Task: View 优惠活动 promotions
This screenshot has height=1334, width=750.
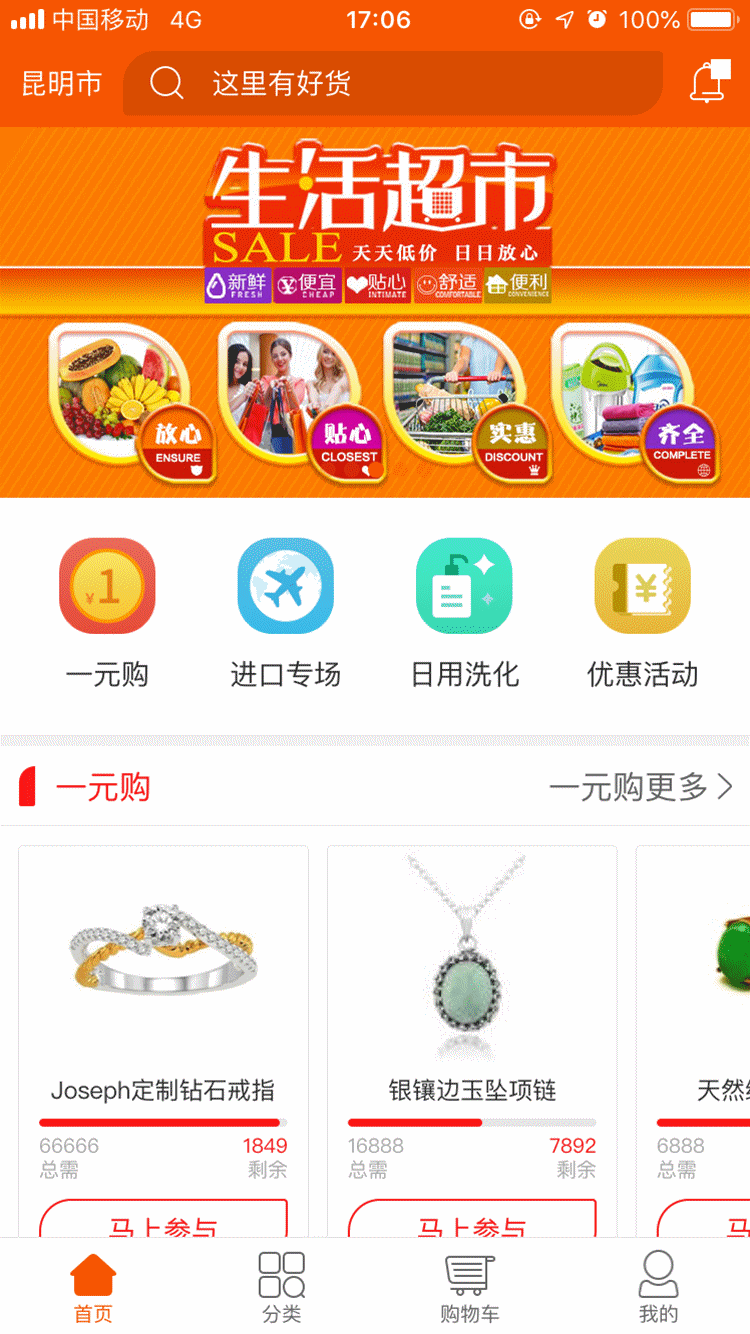Action: [642, 612]
